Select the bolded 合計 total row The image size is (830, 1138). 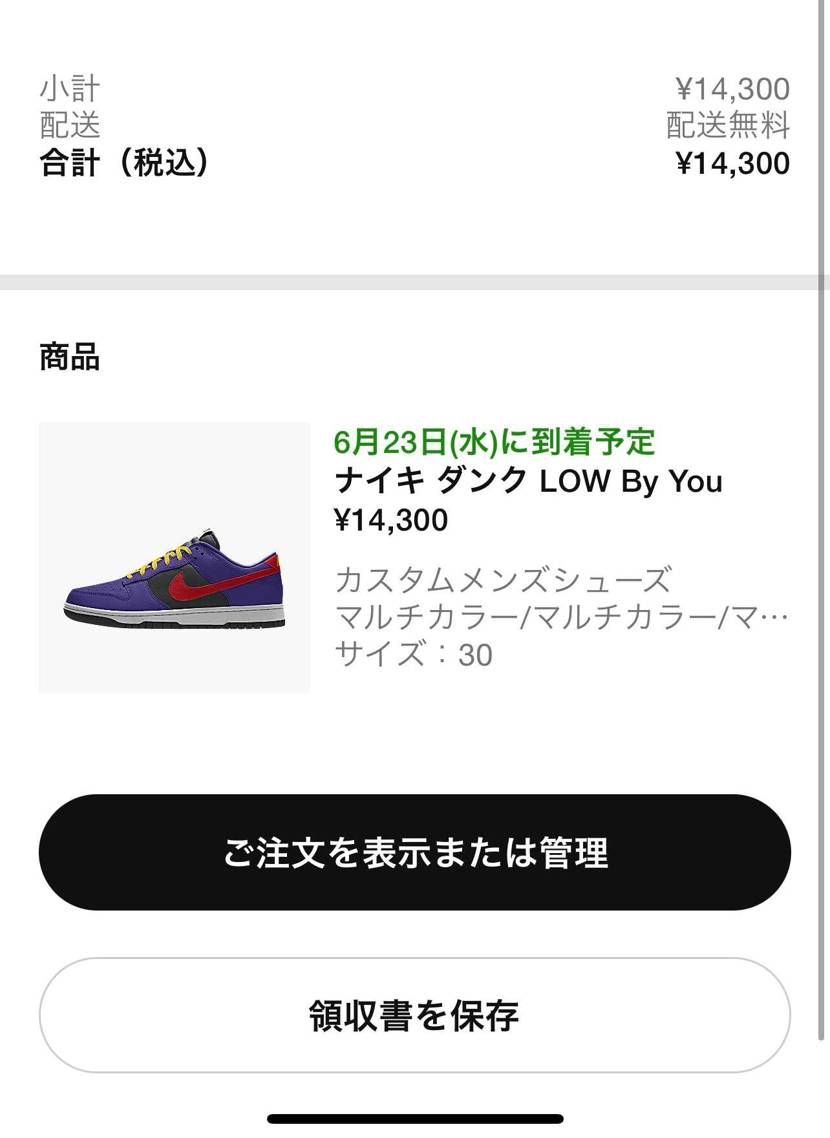tap(120, 163)
